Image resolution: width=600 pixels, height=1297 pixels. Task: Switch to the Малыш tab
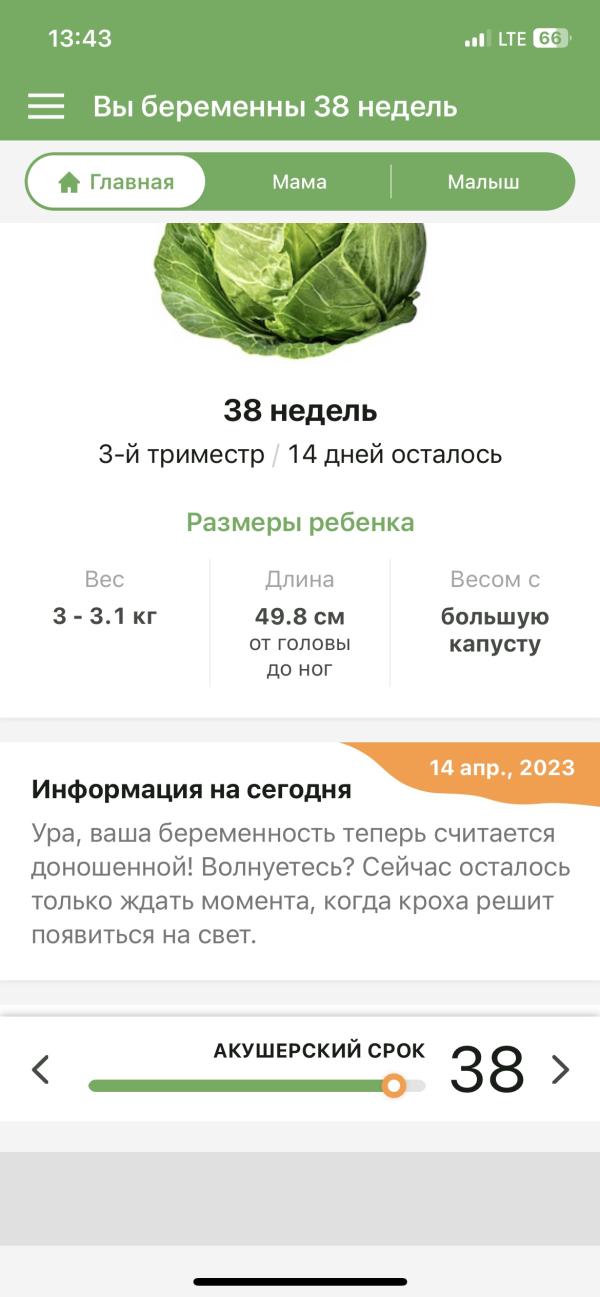pos(483,182)
